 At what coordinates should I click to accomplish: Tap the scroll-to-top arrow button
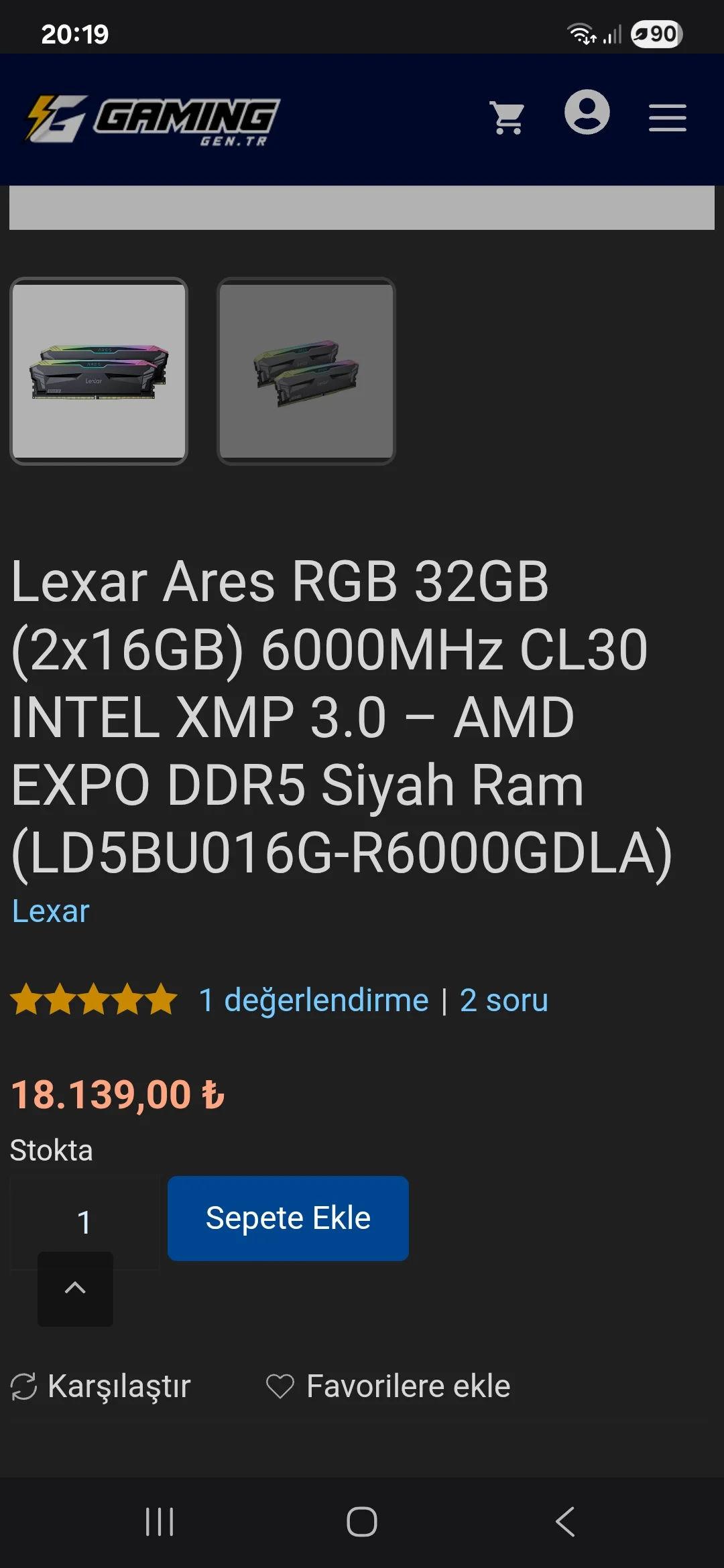click(x=75, y=1289)
